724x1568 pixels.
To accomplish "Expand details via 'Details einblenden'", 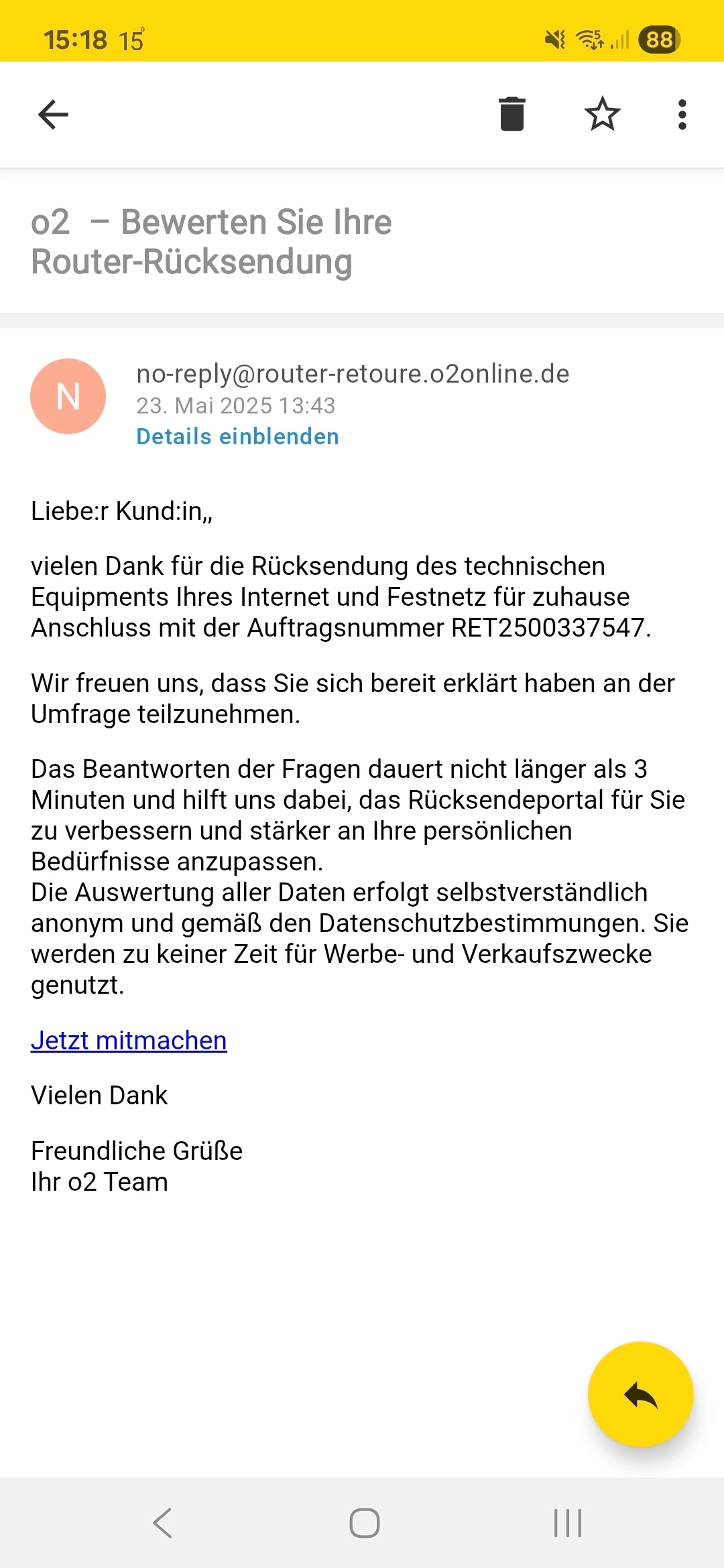I will click(237, 437).
